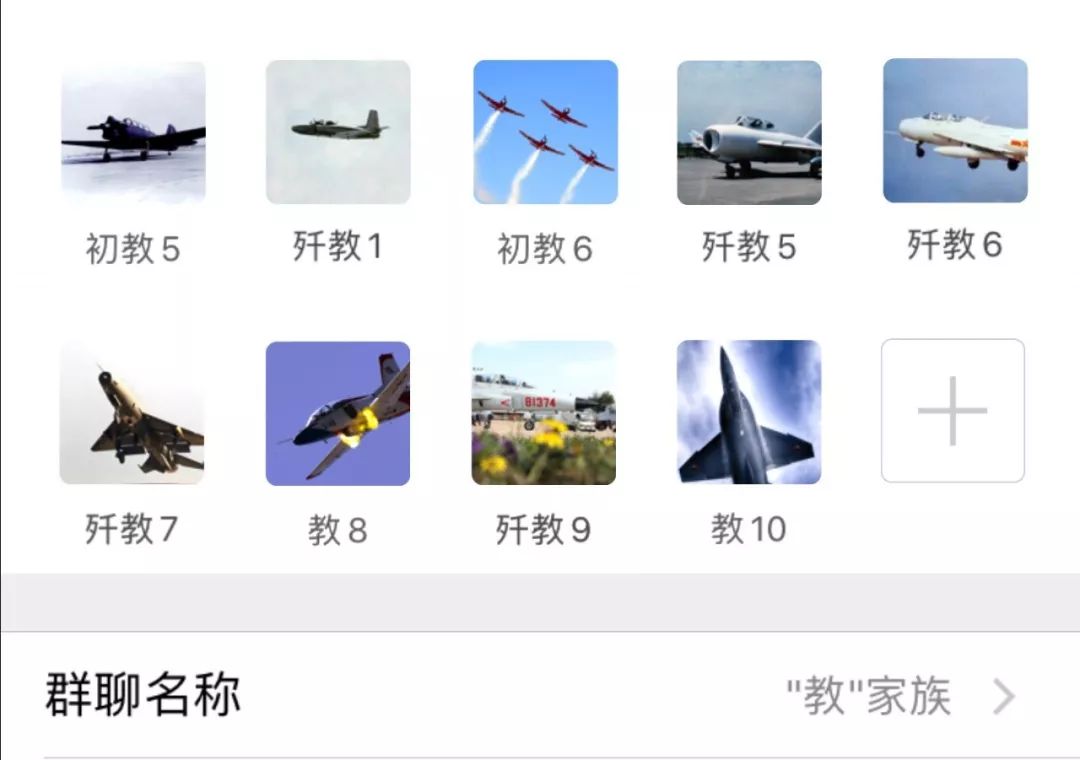Add a new group member

tap(953, 411)
